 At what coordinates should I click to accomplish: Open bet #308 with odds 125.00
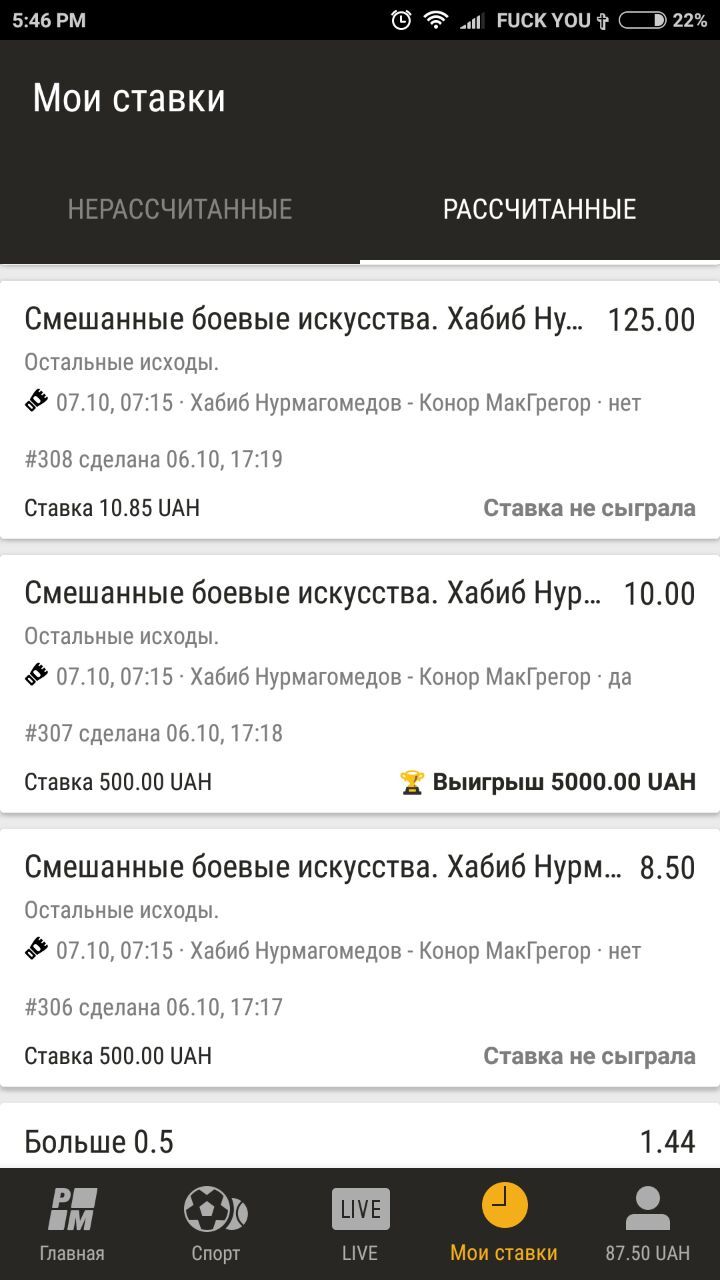pos(360,412)
